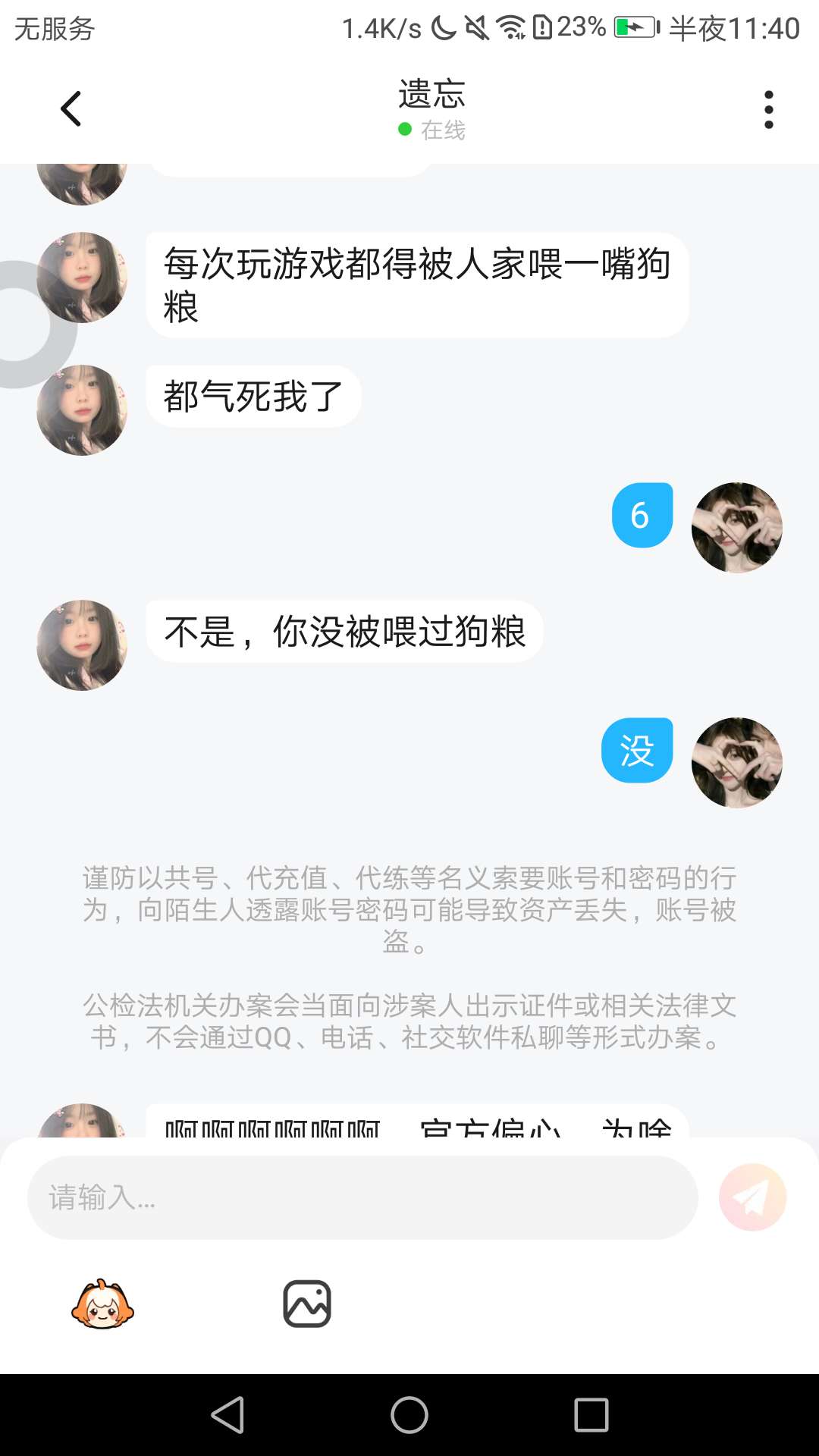Image resolution: width=819 pixels, height=1456 pixels.
Task: View my avatar next to the 没 message
Action: click(x=736, y=762)
